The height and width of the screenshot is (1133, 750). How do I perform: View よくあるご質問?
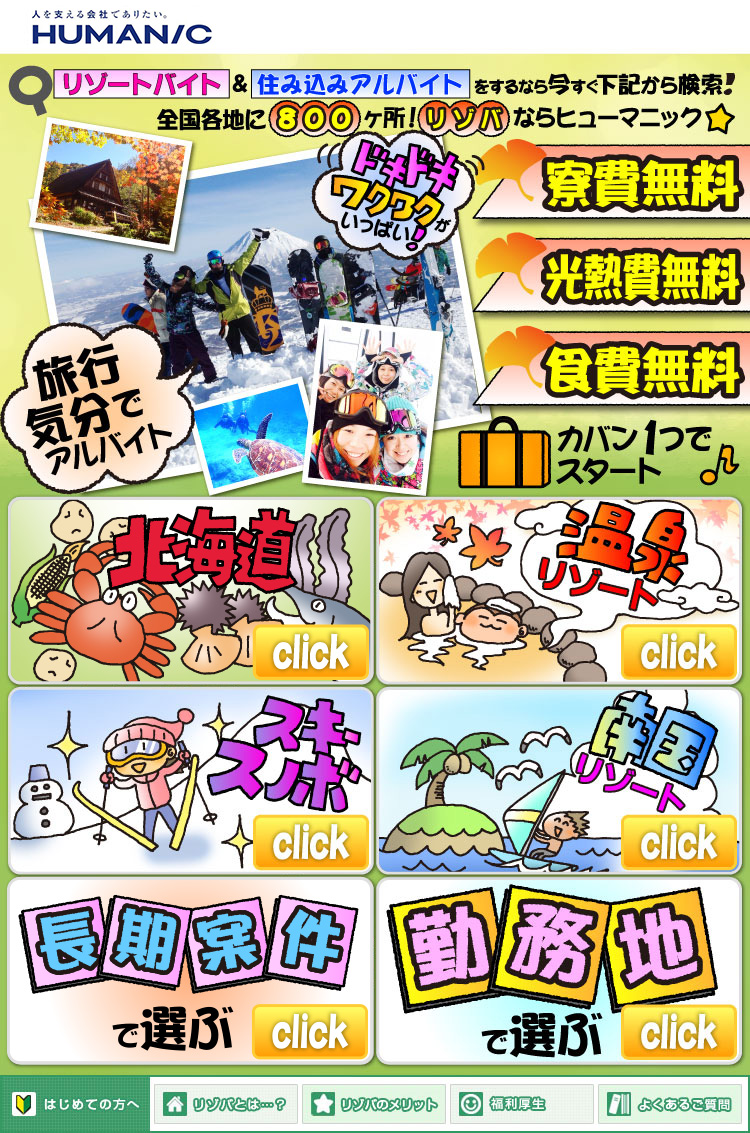pos(670,1104)
